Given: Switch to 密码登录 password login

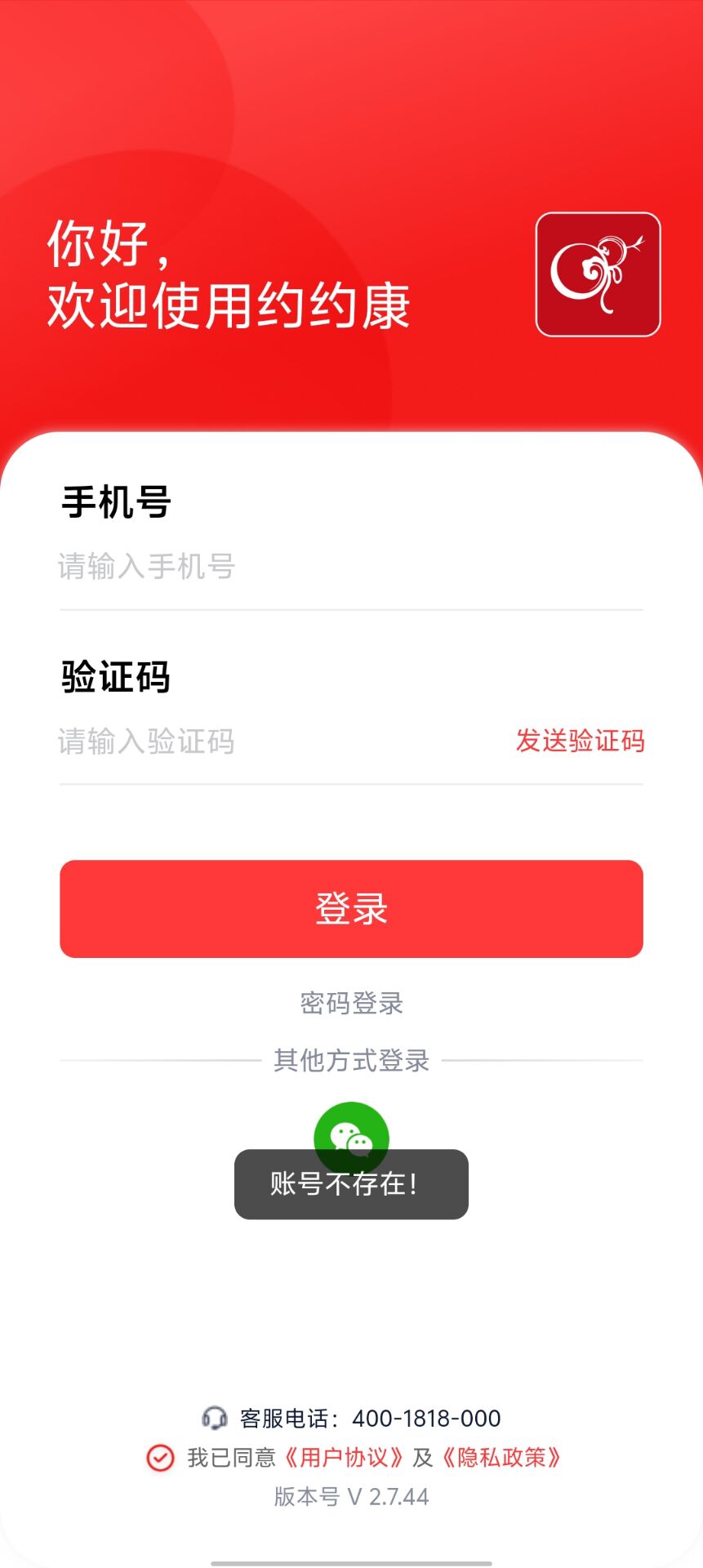Looking at the screenshot, I should tap(351, 1003).
